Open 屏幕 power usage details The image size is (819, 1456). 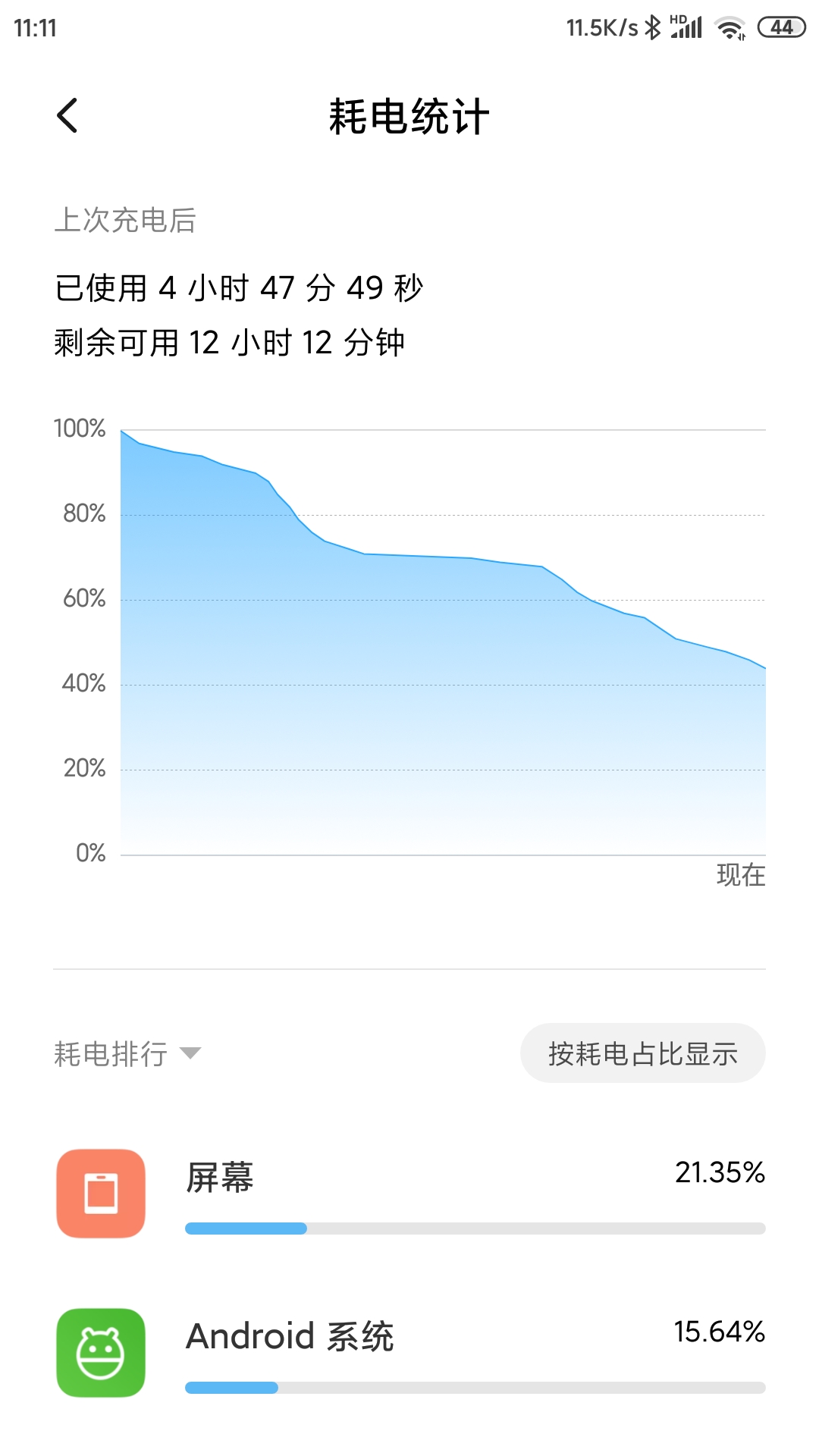(x=409, y=1194)
